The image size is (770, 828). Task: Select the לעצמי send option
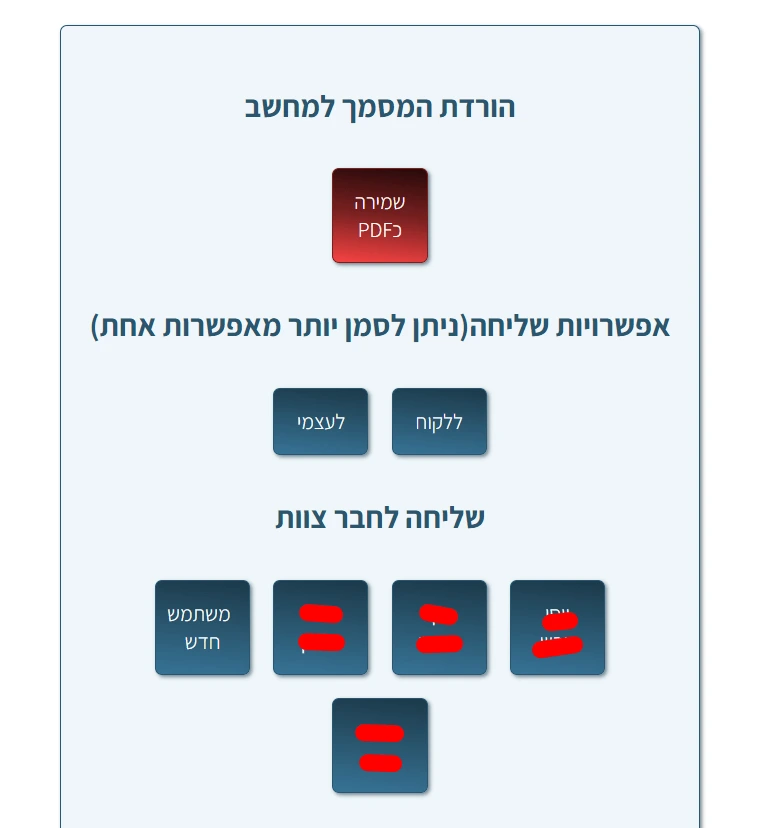[320, 422]
